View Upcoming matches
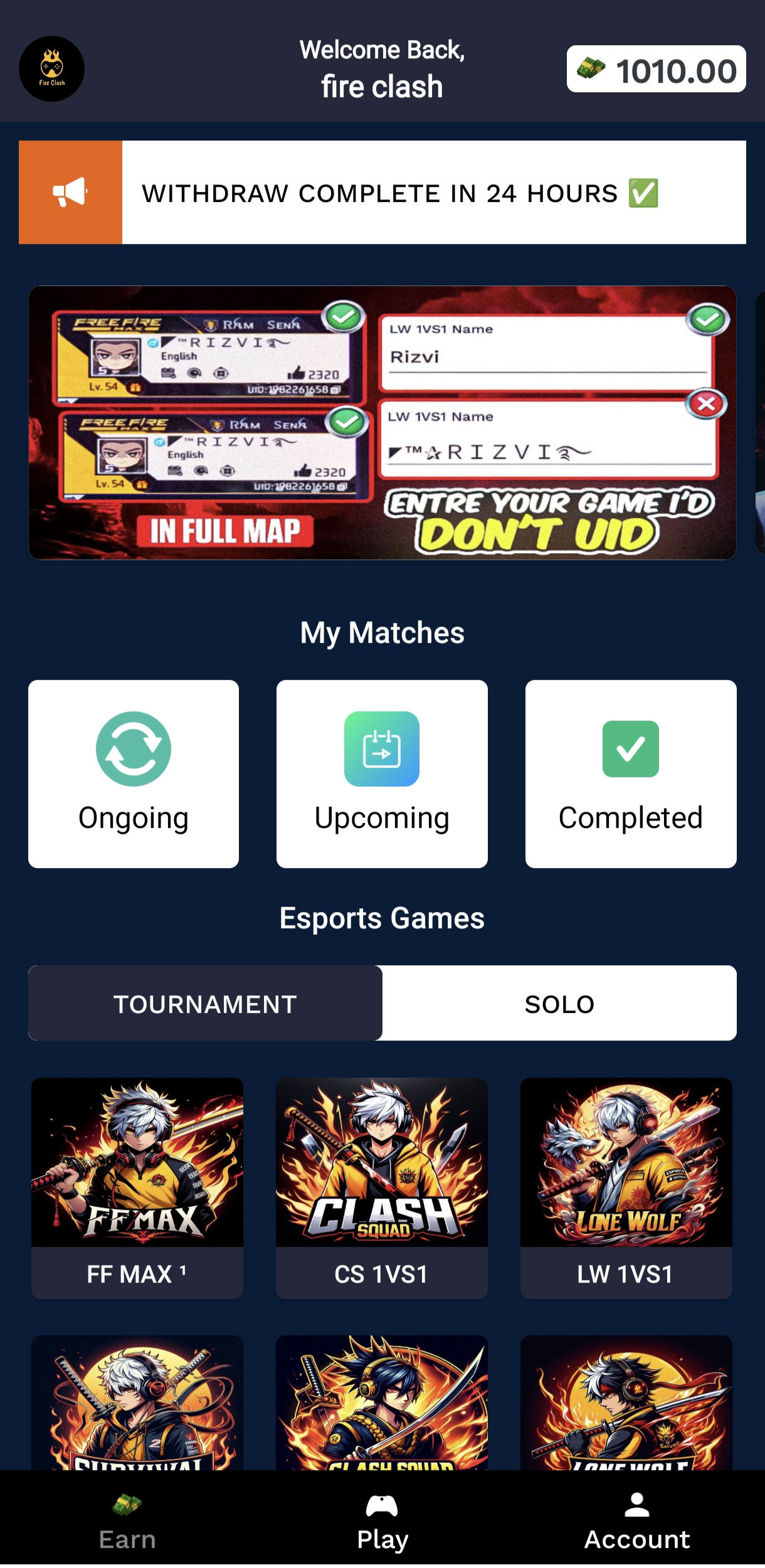The width and height of the screenshot is (765, 1568). (382, 774)
